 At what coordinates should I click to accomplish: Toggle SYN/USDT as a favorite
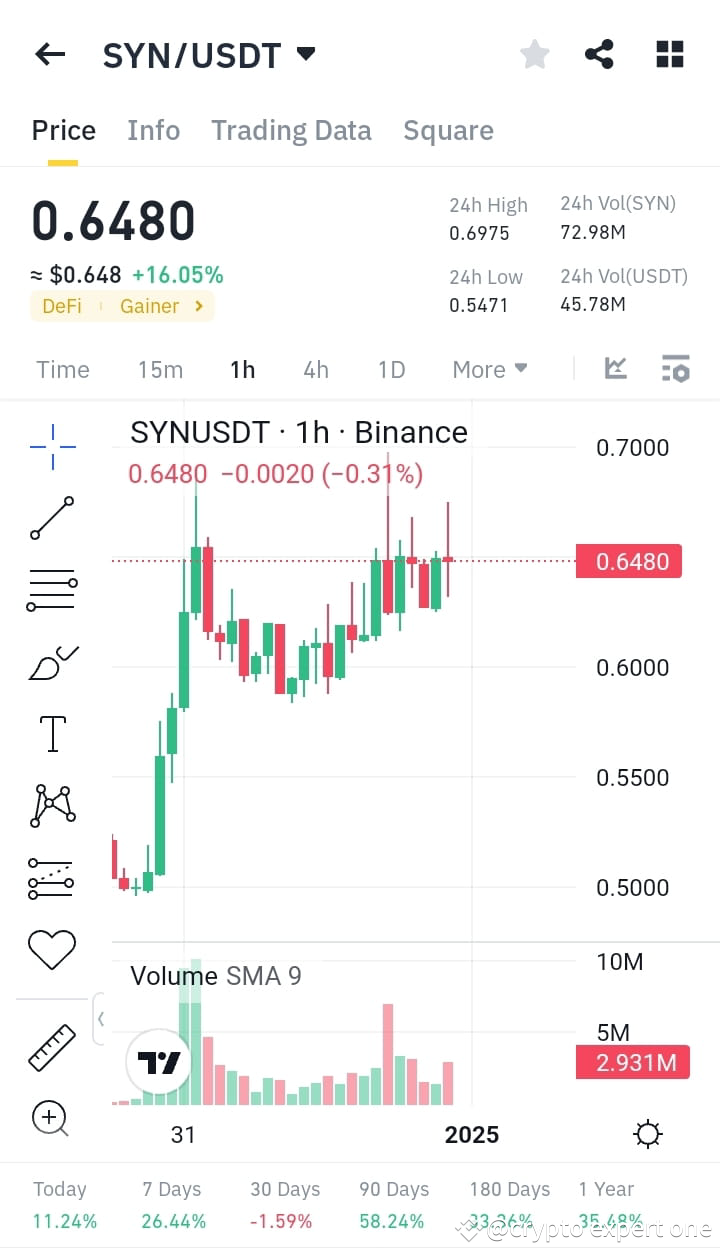tap(534, 54)
